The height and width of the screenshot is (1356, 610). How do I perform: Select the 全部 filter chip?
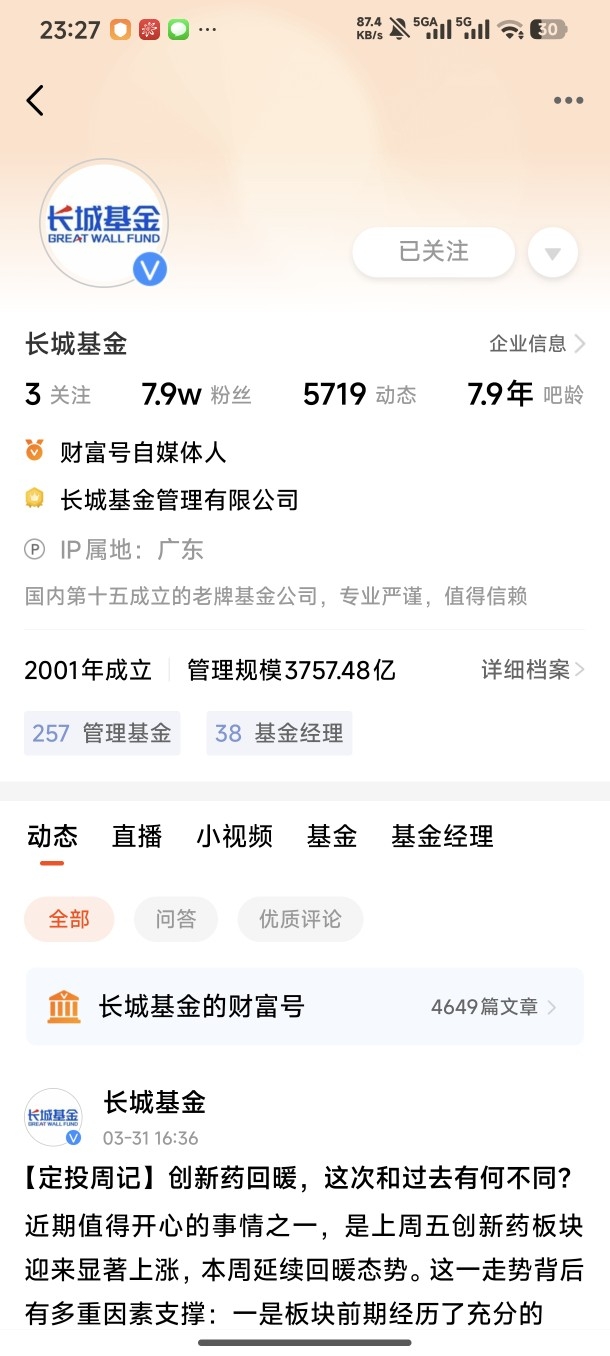click(x=69, y=919)
